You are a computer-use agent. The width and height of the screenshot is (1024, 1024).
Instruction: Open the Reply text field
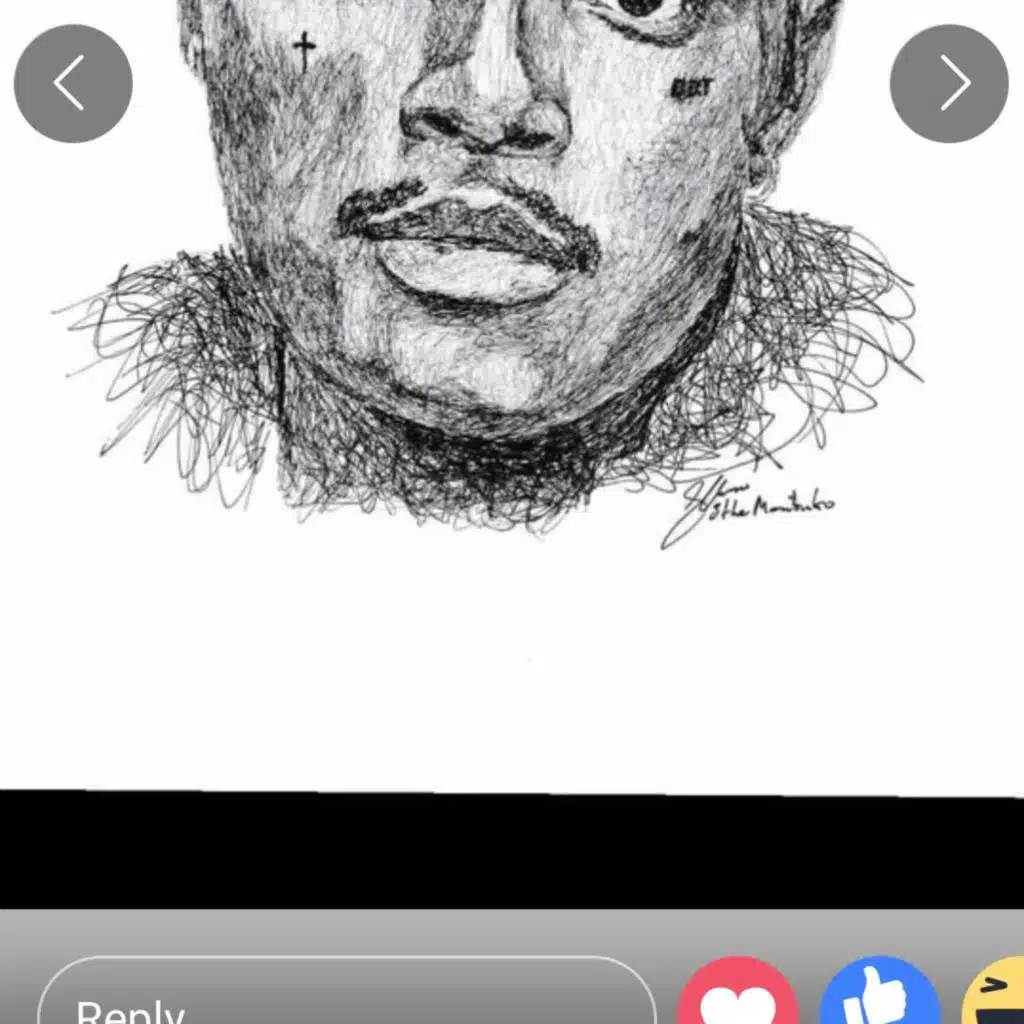click(345, 995)
